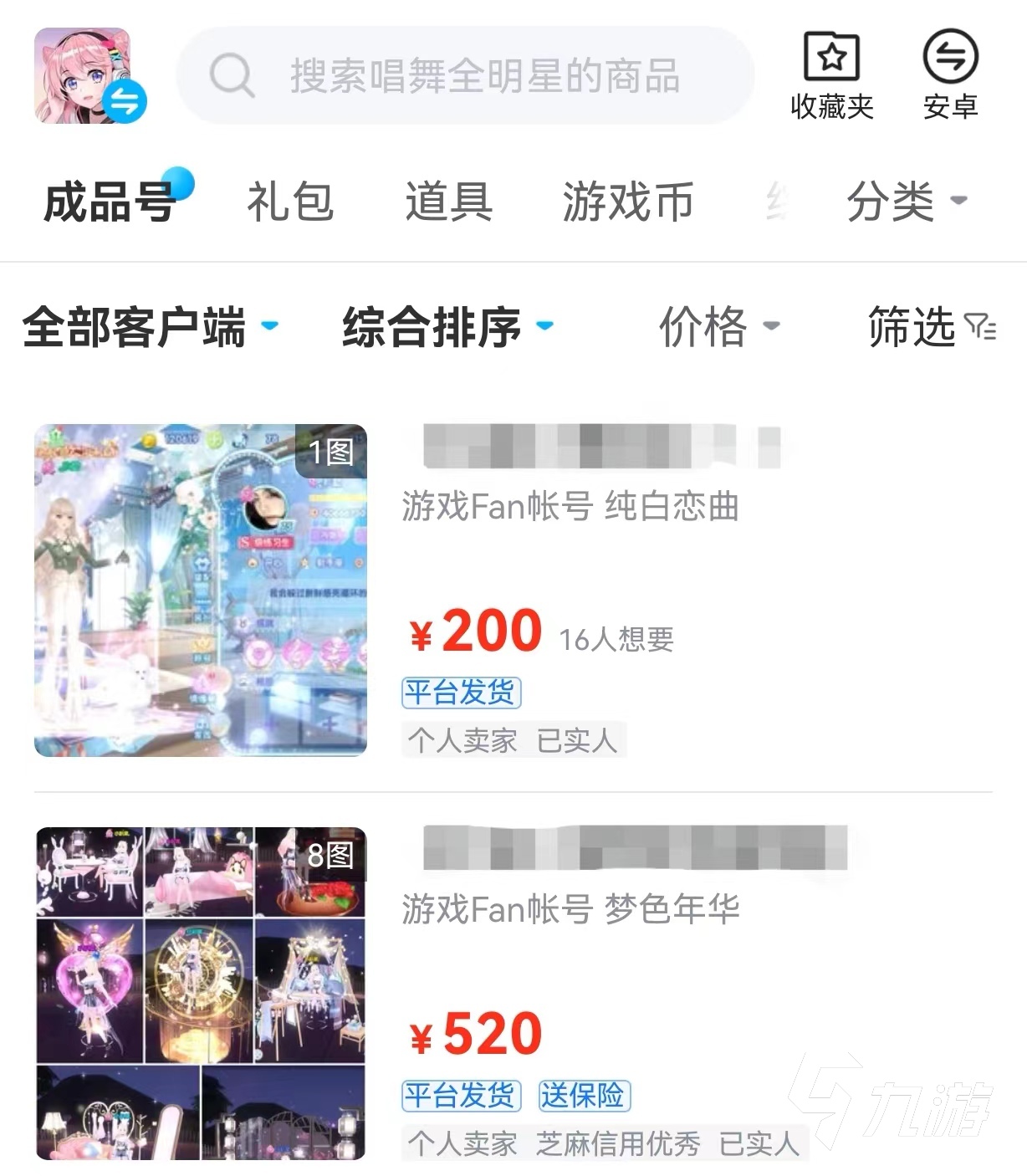Open the 纯白恋曲 account listing for ¥200

tap(570, 507)
